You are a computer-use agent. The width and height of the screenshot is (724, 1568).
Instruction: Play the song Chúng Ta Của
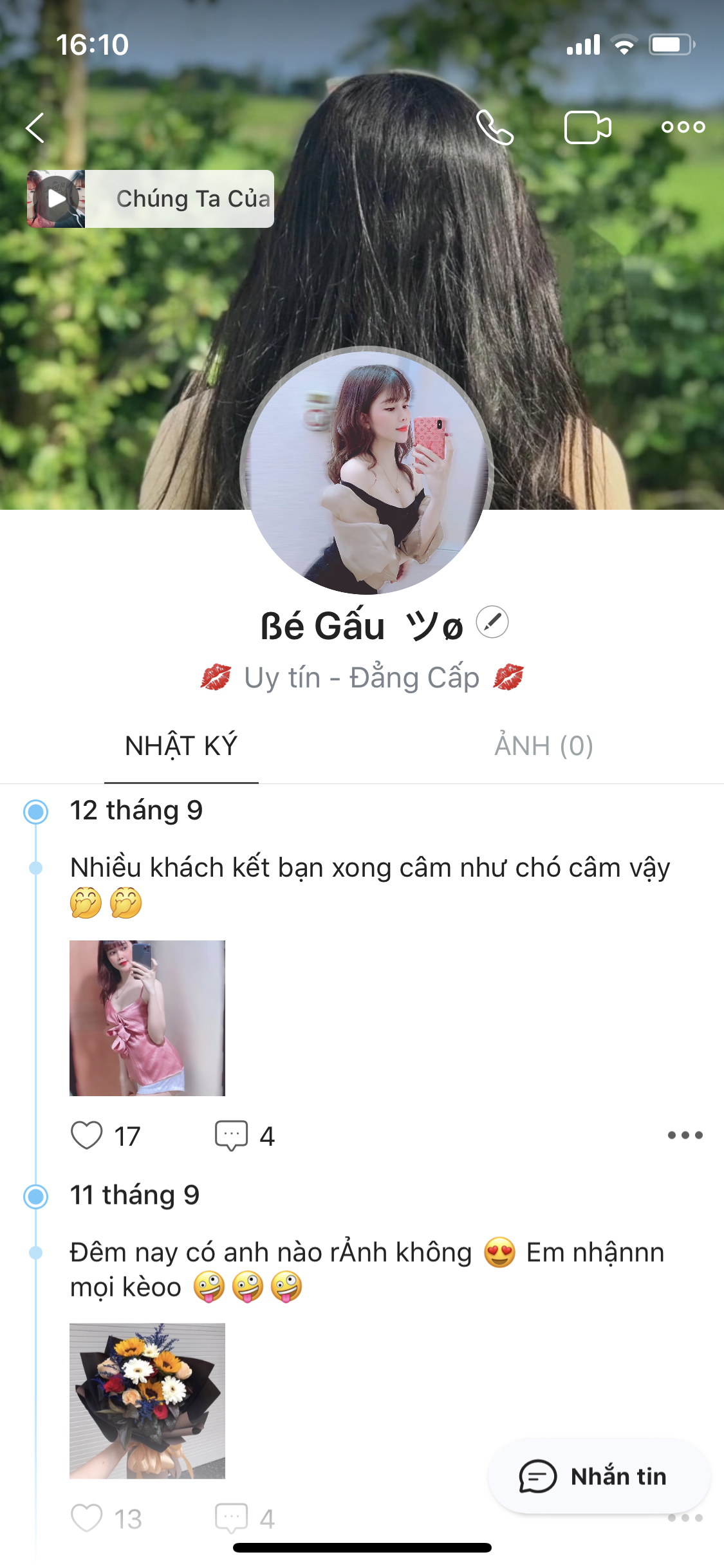coord(57,199)
